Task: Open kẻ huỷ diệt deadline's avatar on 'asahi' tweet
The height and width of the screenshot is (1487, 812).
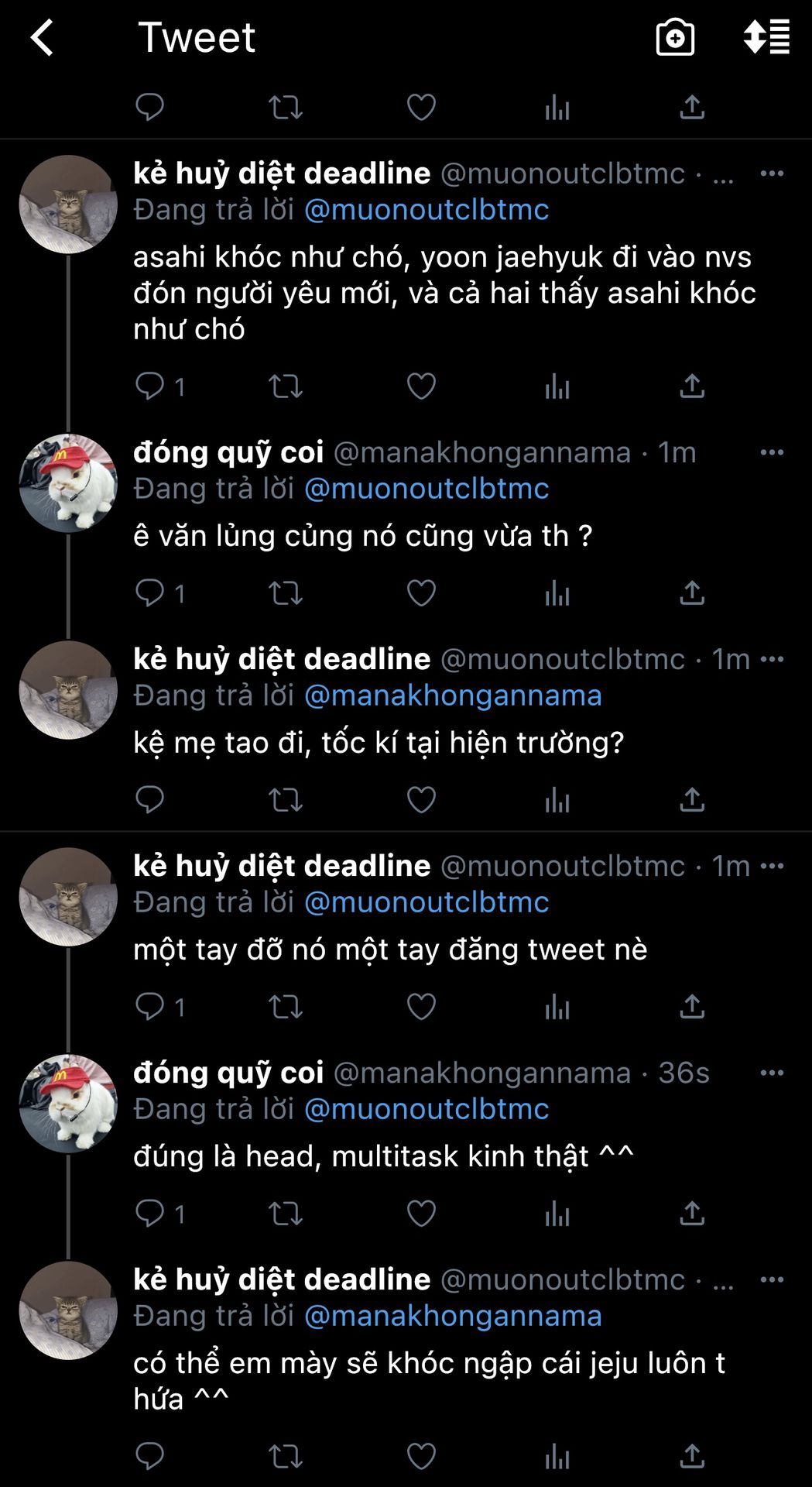Action: [x=68, y=204]
